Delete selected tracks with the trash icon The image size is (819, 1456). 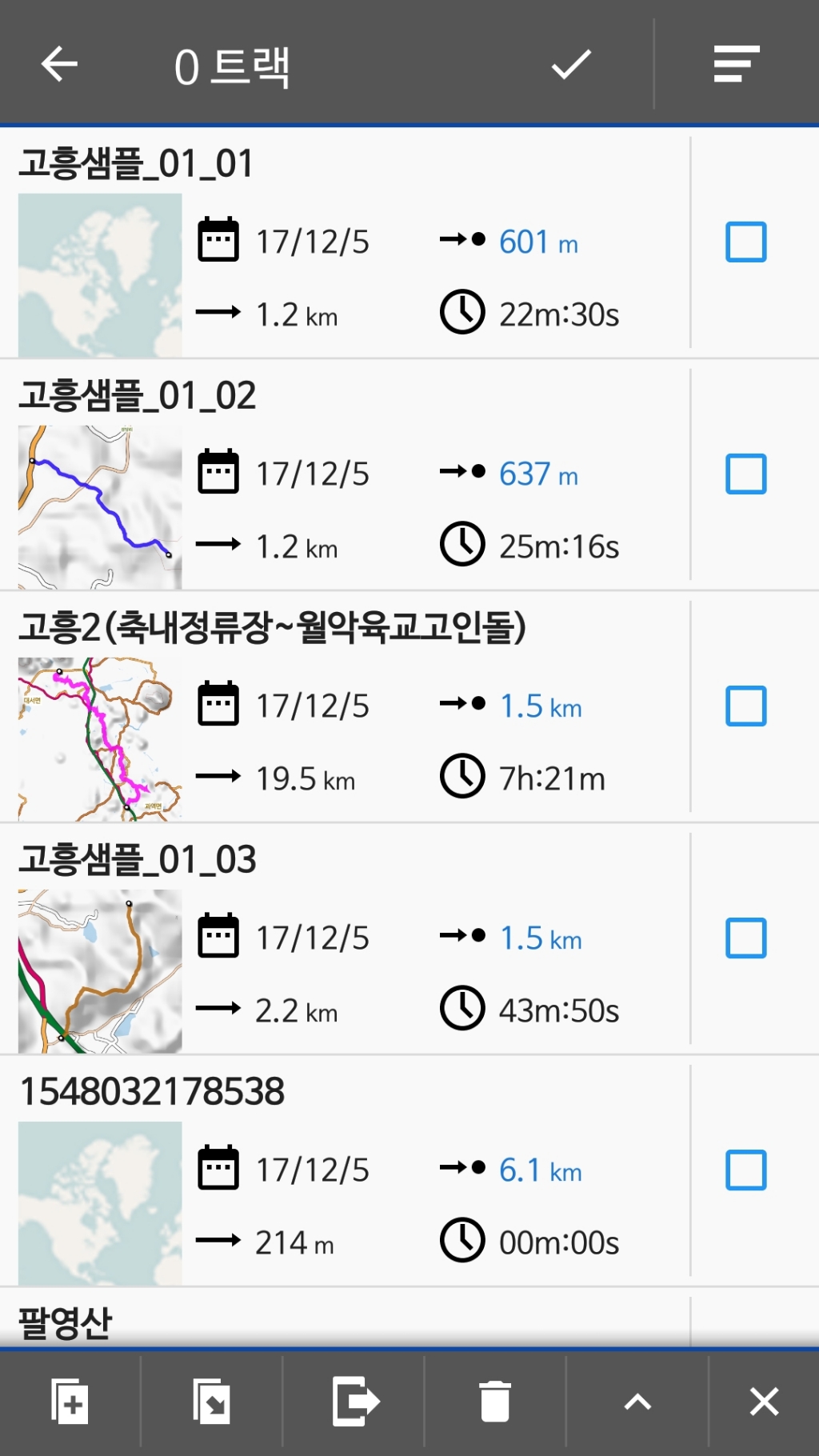click(x=495, y=1402)
